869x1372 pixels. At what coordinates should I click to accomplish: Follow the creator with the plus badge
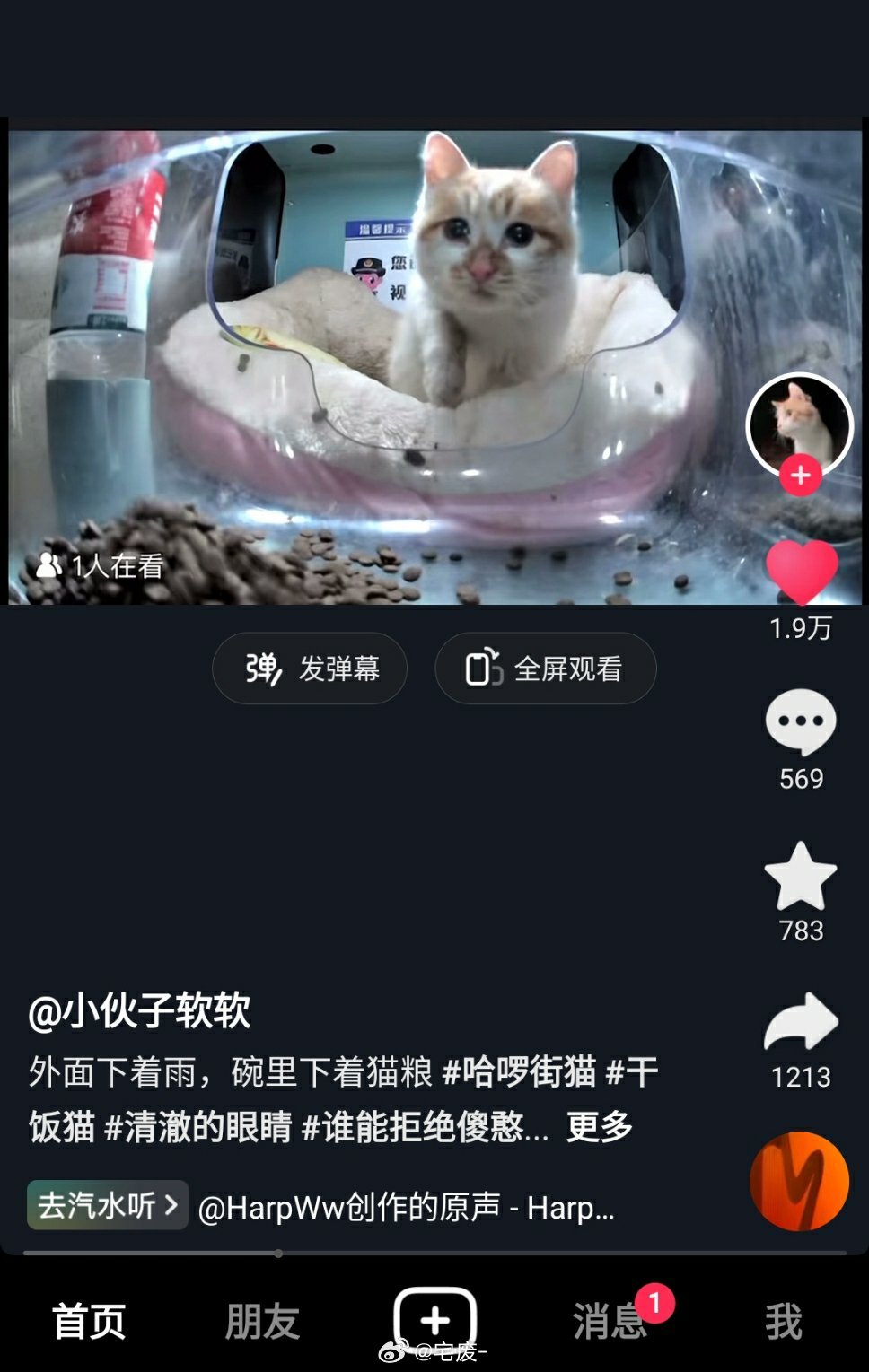pos(801,476)
